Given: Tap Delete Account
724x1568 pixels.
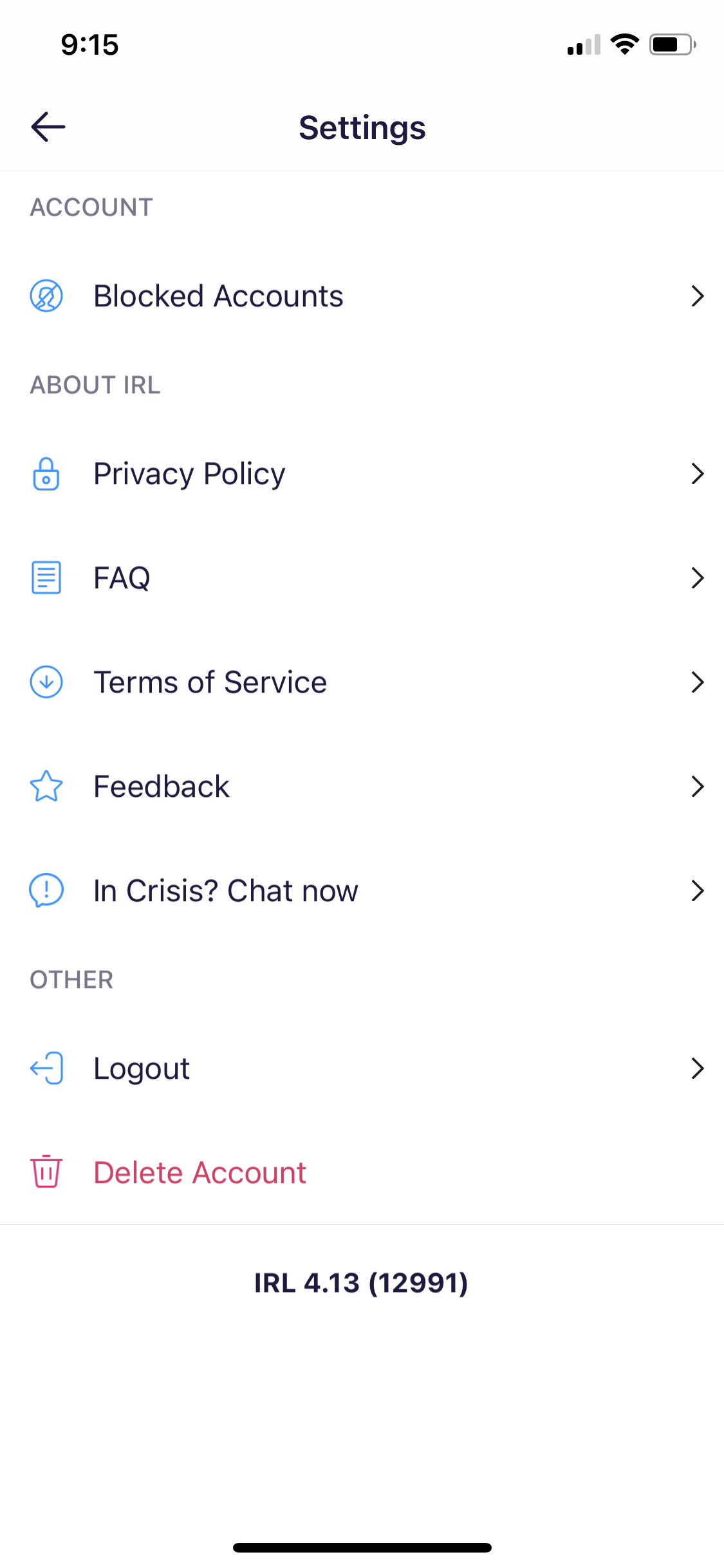Looking at the screenshot, I should 200,1173.
